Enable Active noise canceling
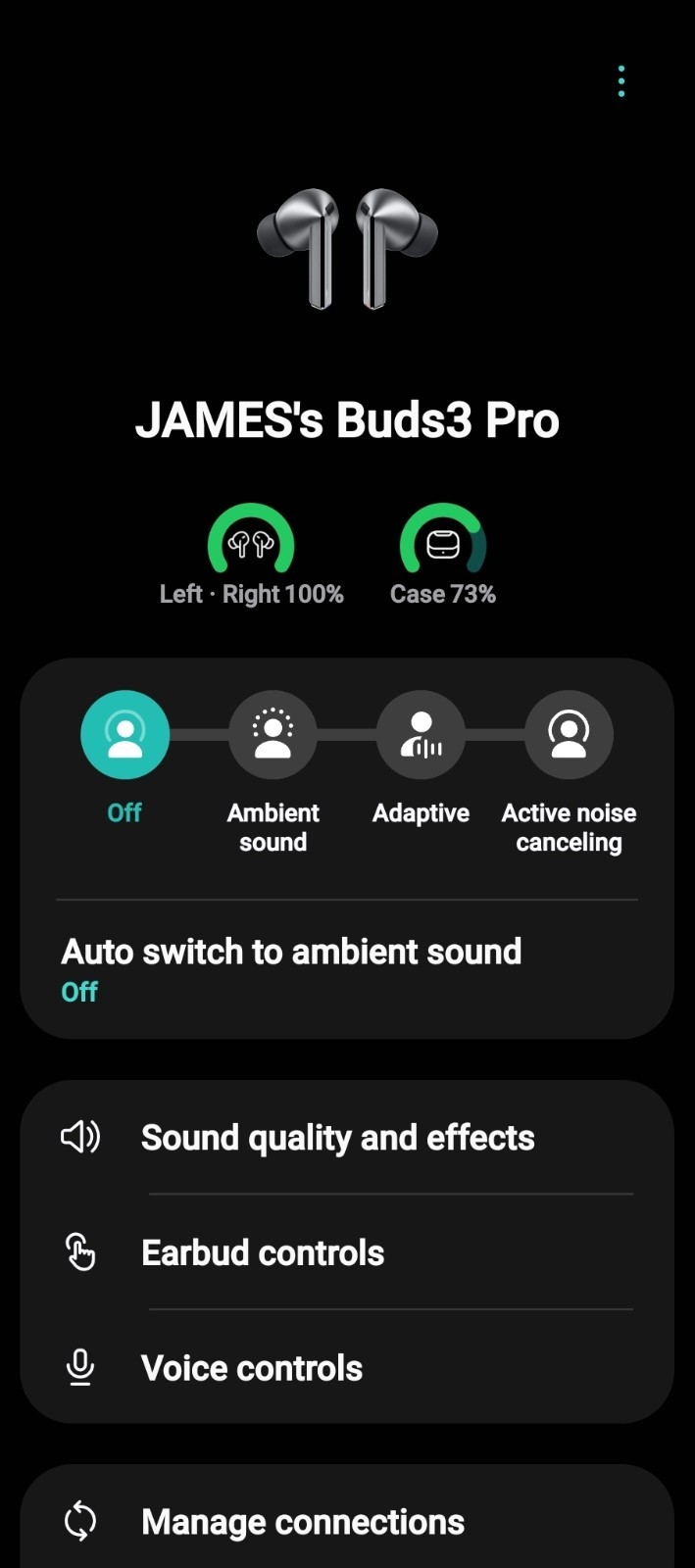 point(569,735)
